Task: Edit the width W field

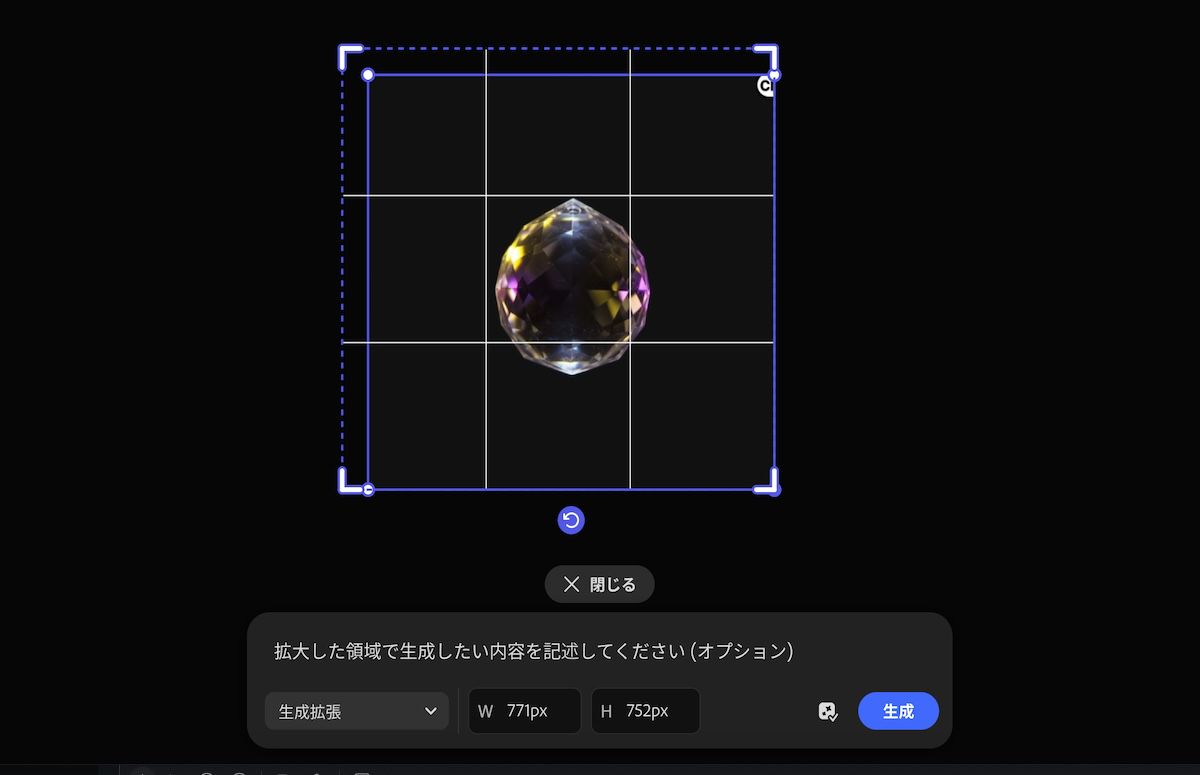Action: tap(527, 711)
